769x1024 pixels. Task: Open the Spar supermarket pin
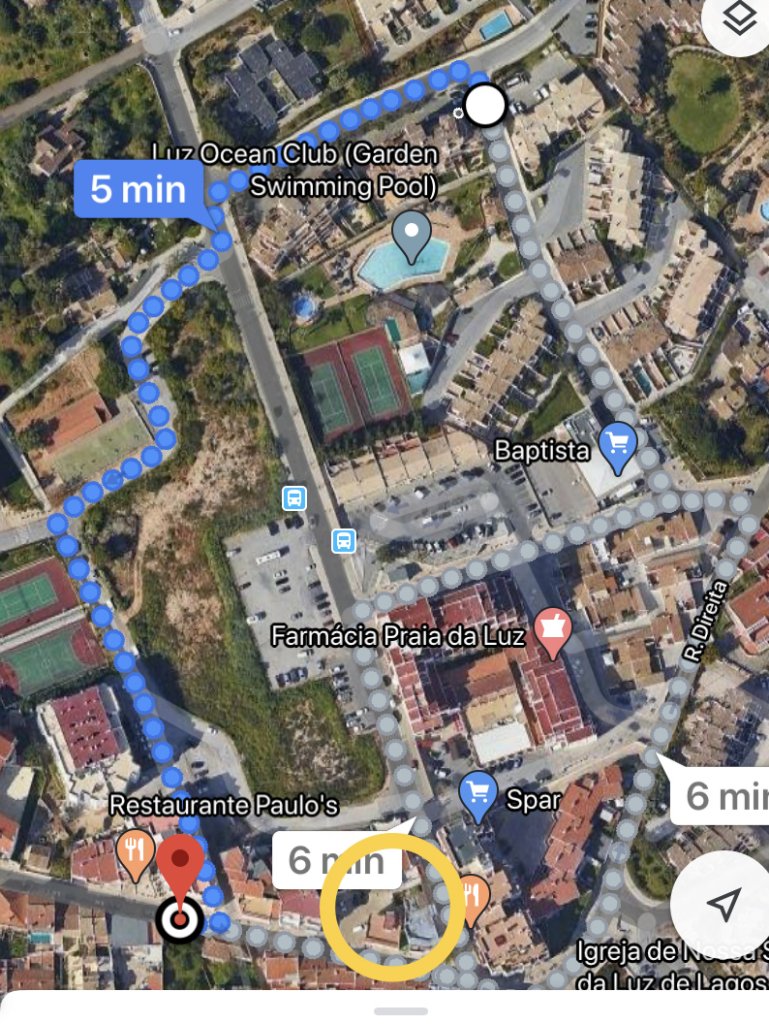click(x=479, y=797)
